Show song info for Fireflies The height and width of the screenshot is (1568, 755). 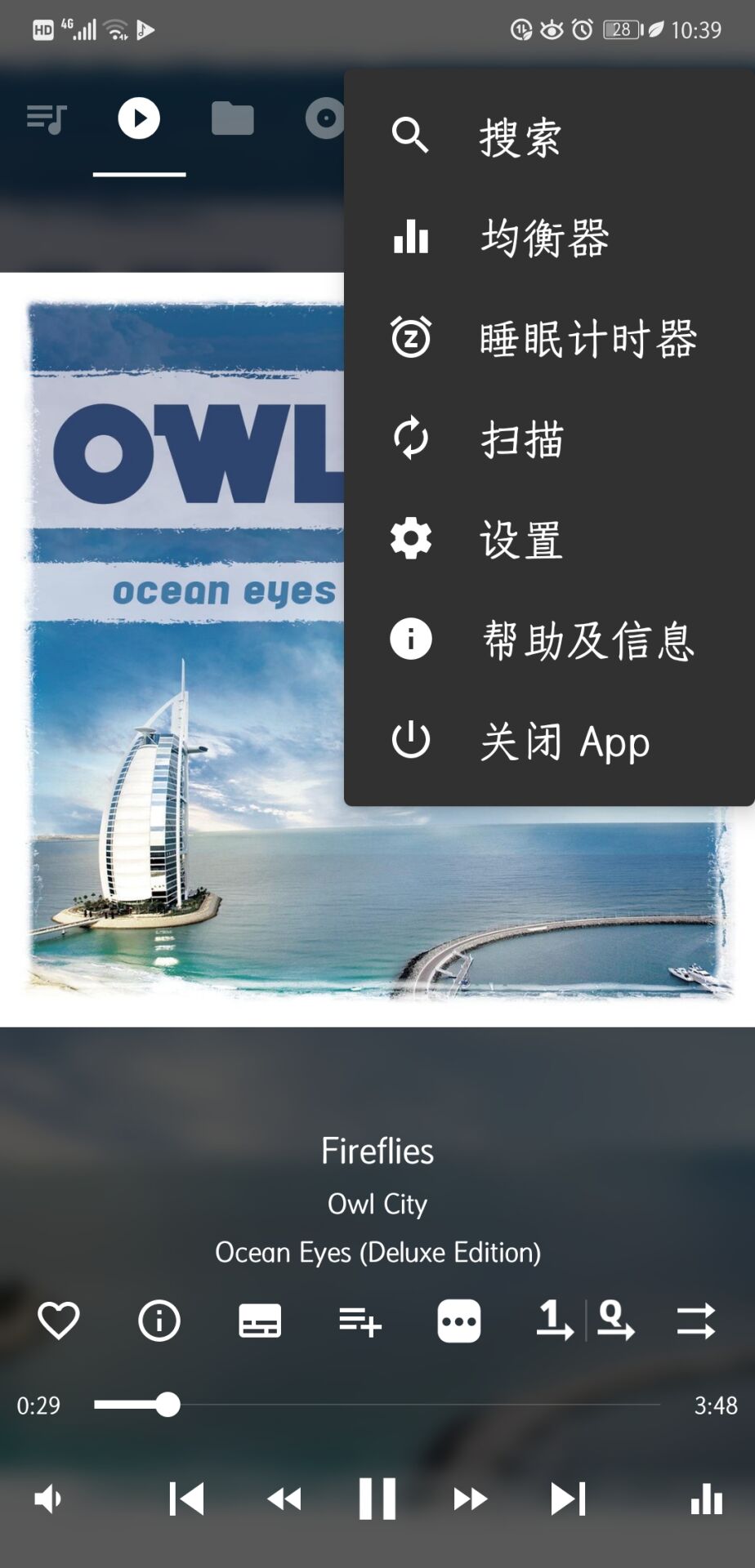(x=159, y=1321)
